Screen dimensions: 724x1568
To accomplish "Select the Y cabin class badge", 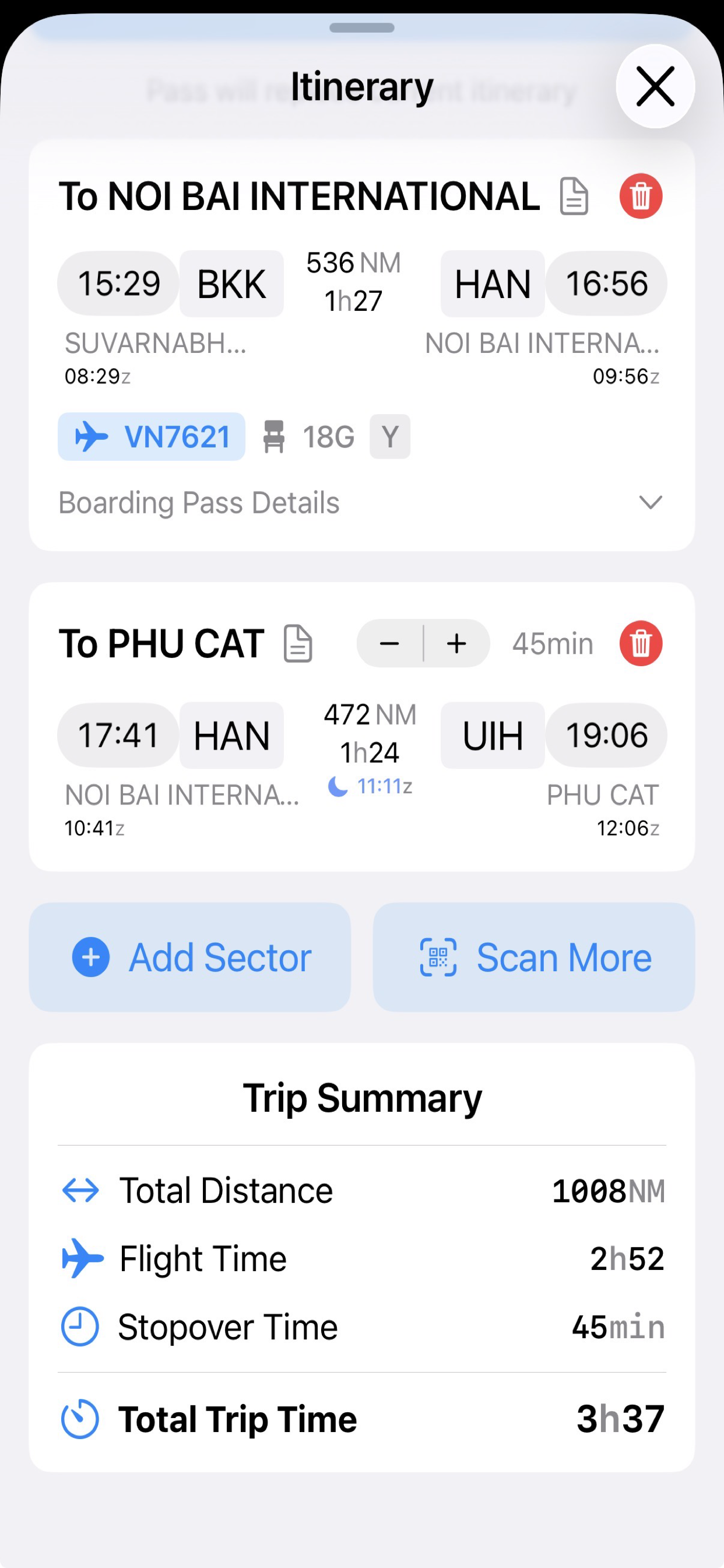I will (x=389, y=436).
